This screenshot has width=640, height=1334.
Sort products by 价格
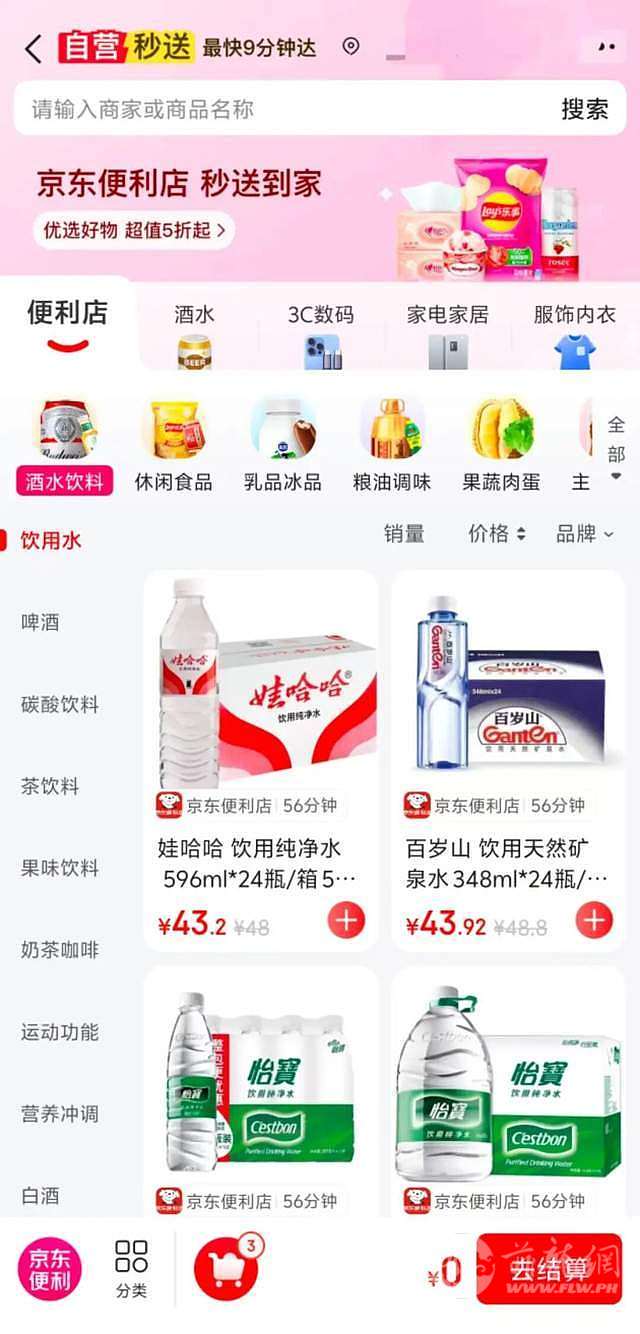pyautogui.click(x=496, y=534)
